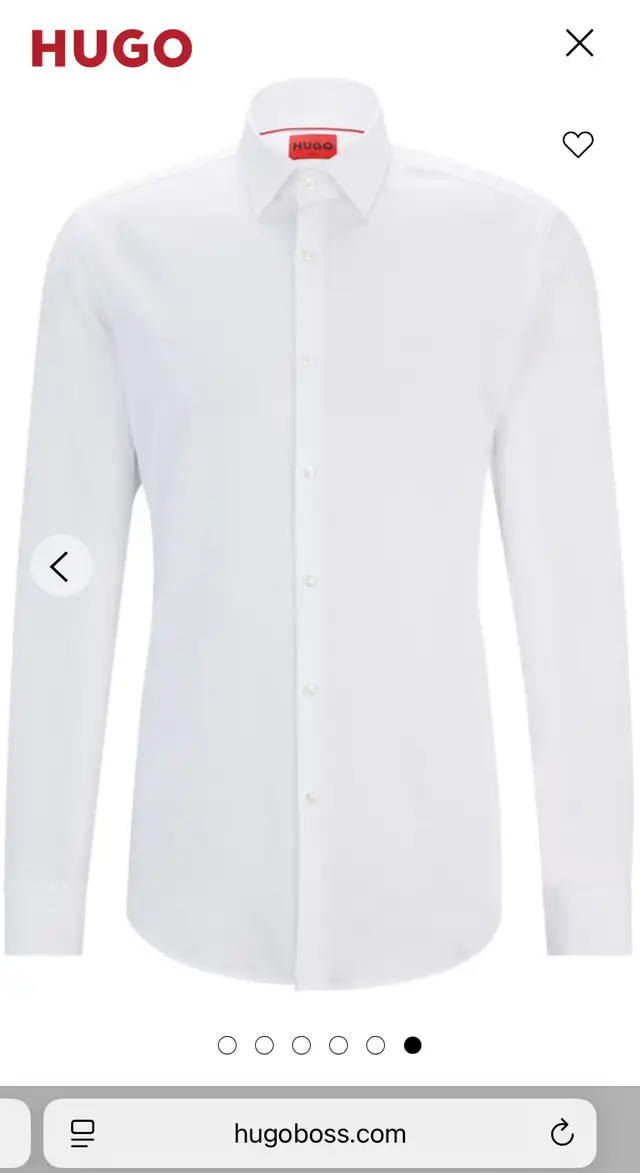Jump to the first image dot
Viewport: 640px width, 1173px height.
click(227, 1045)
